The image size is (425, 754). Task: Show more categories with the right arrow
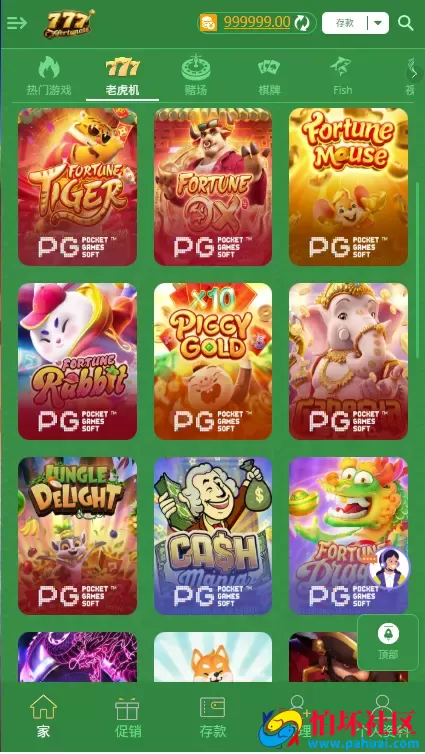(x=413, y=74)
